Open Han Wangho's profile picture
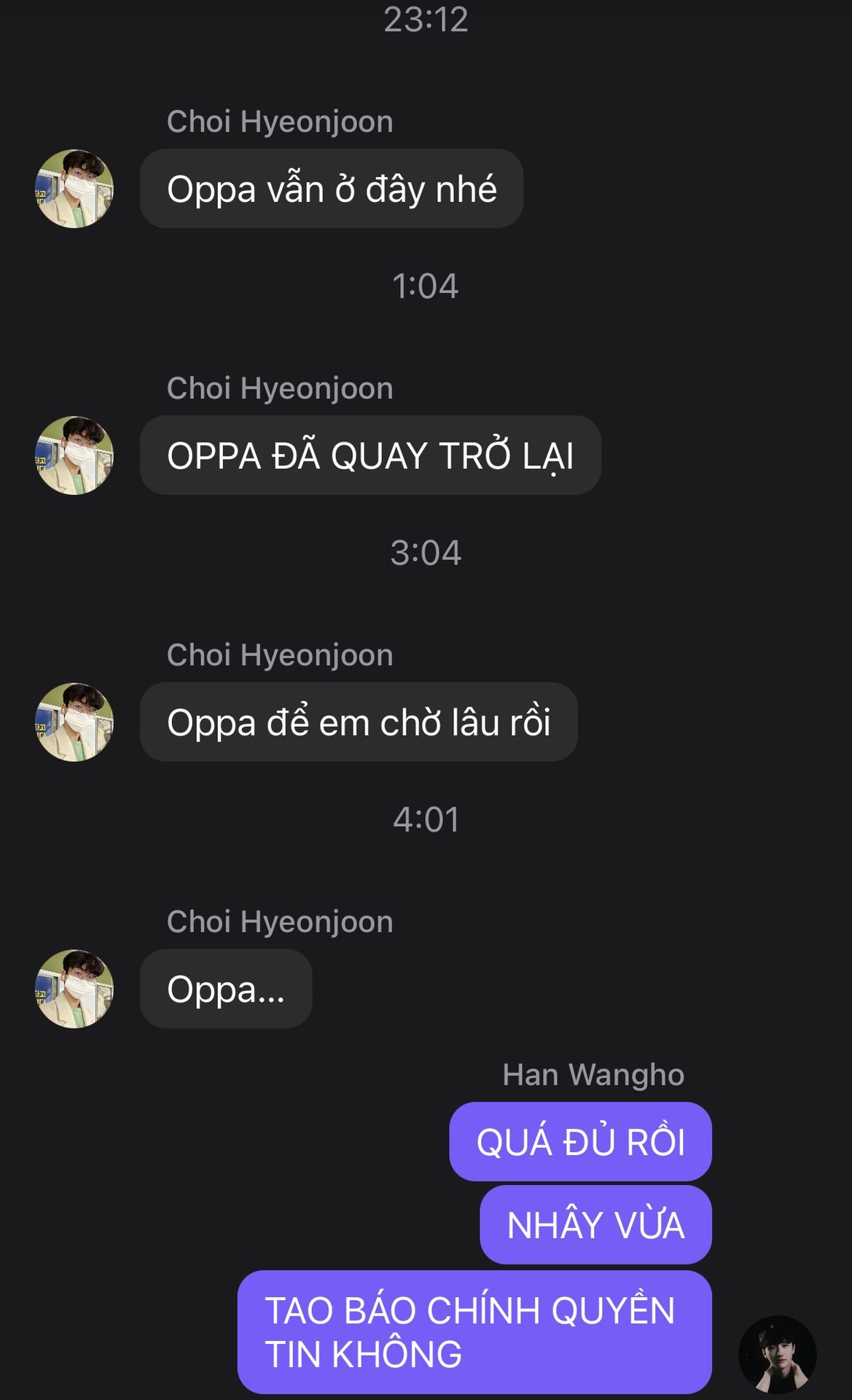Screen dimensions: 852x1400 tap(778, 1354)
